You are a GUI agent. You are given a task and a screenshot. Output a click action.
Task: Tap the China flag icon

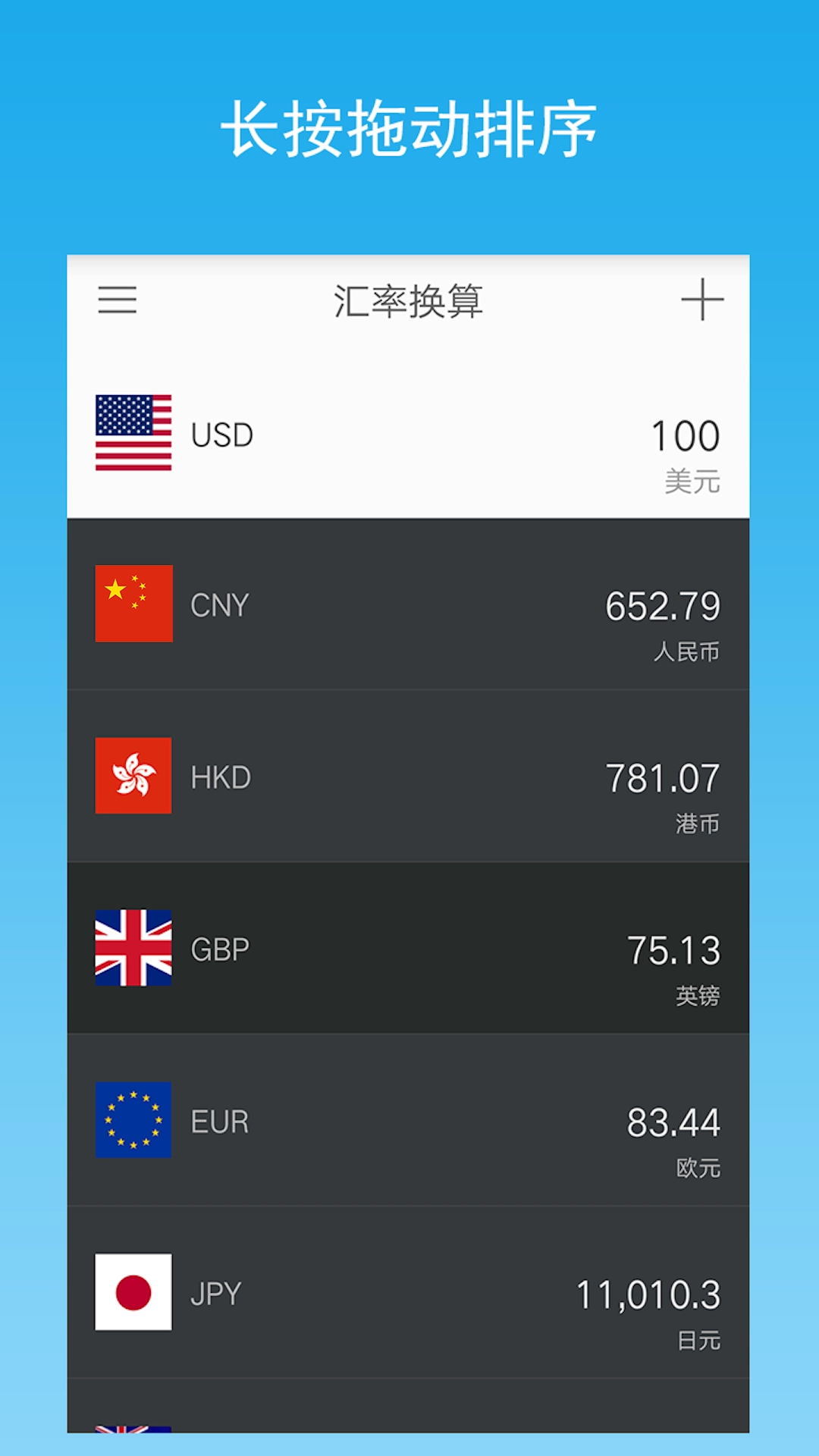click(133, 605)
